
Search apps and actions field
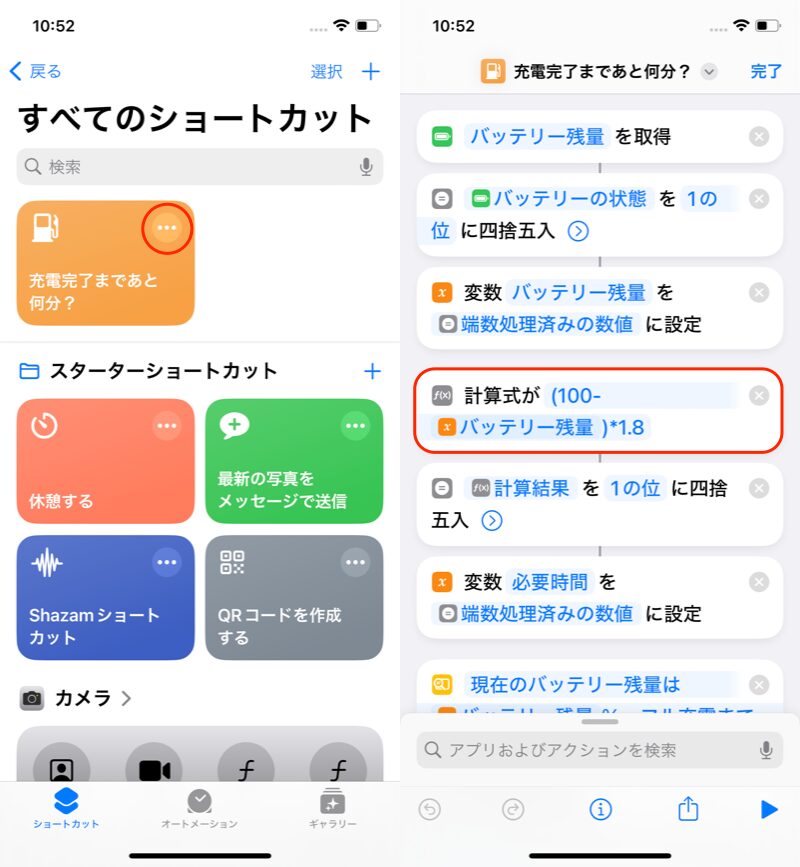(590, 750)
